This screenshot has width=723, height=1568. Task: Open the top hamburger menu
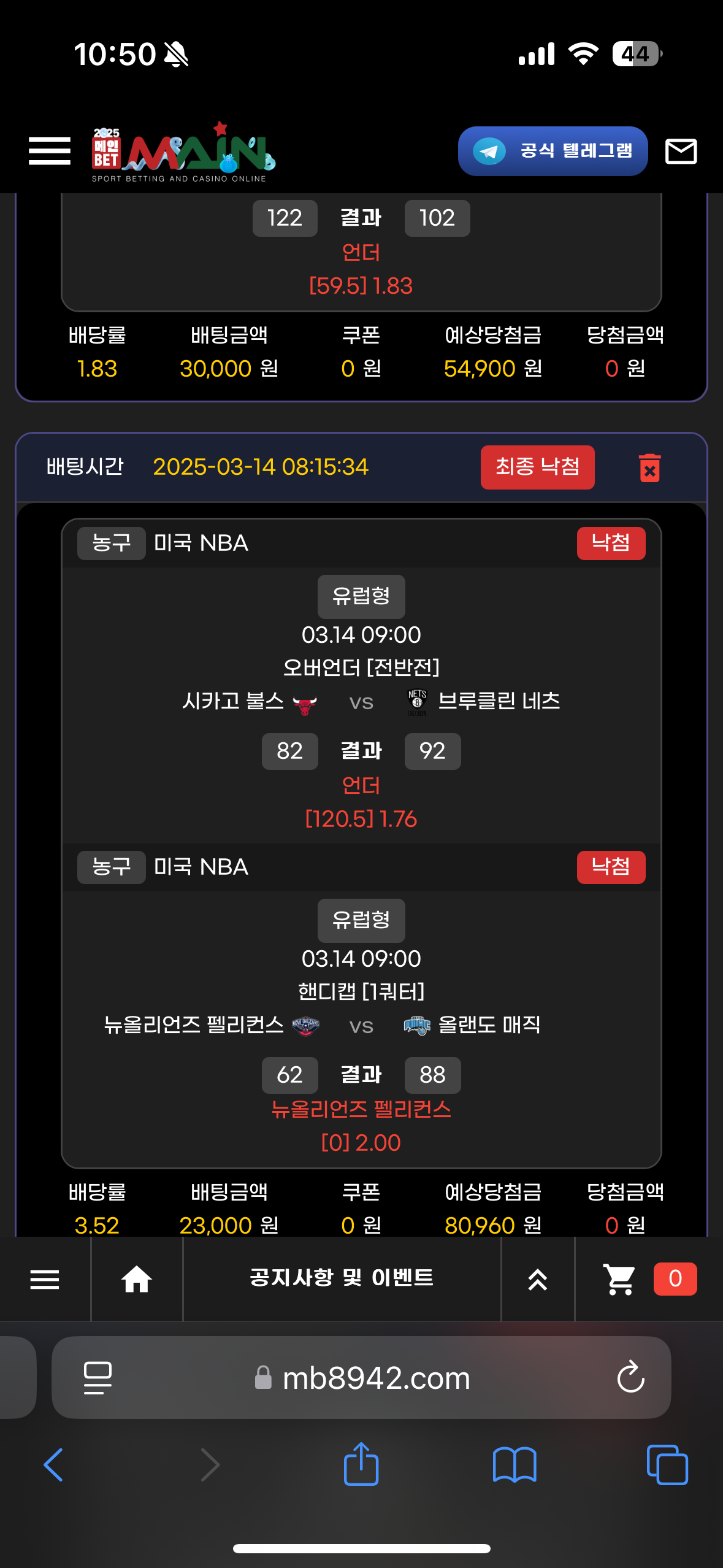pyautogui.click(x=50, y=151)
